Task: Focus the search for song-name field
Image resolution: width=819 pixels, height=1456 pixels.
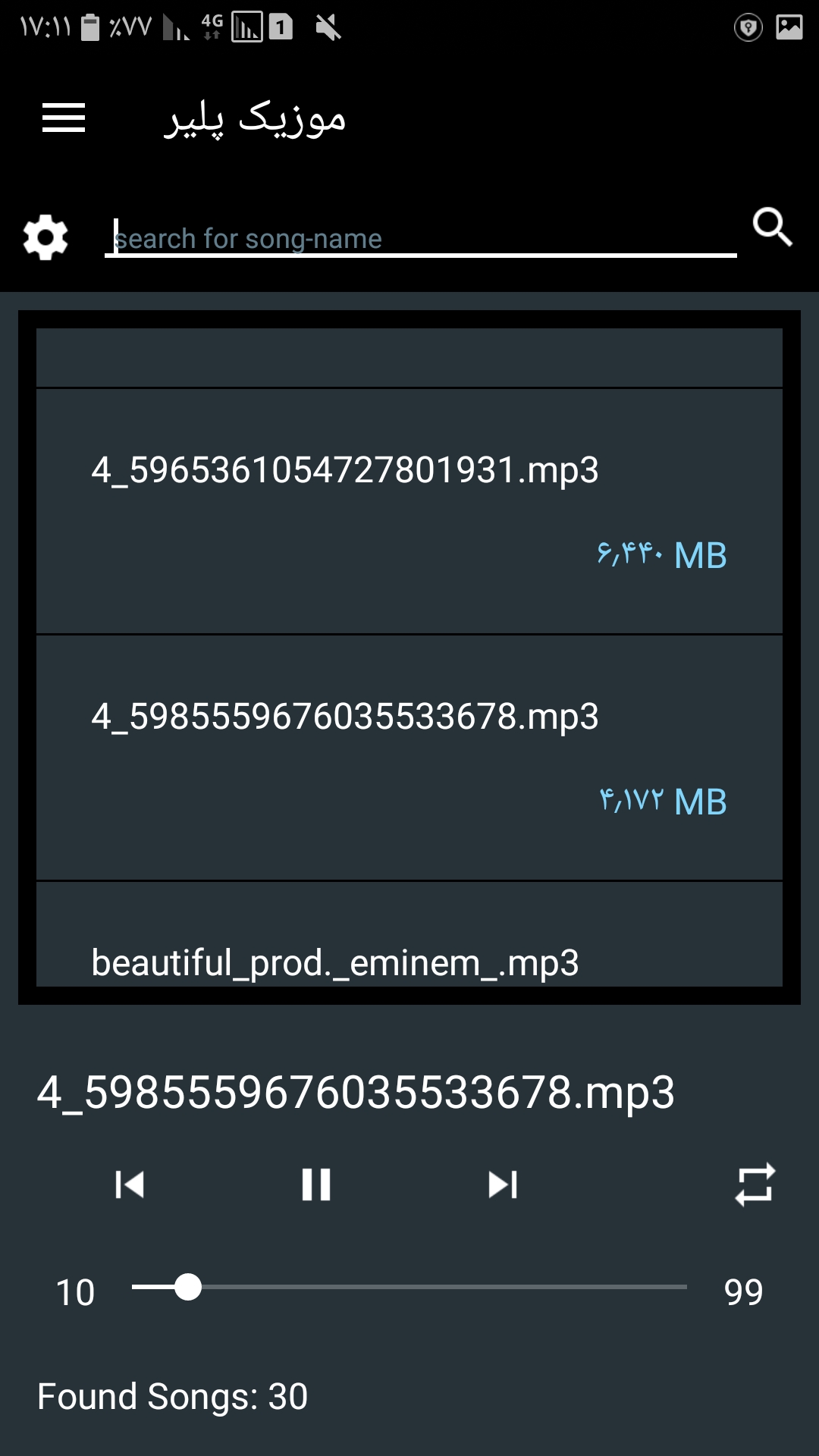Action: point(421,237)
